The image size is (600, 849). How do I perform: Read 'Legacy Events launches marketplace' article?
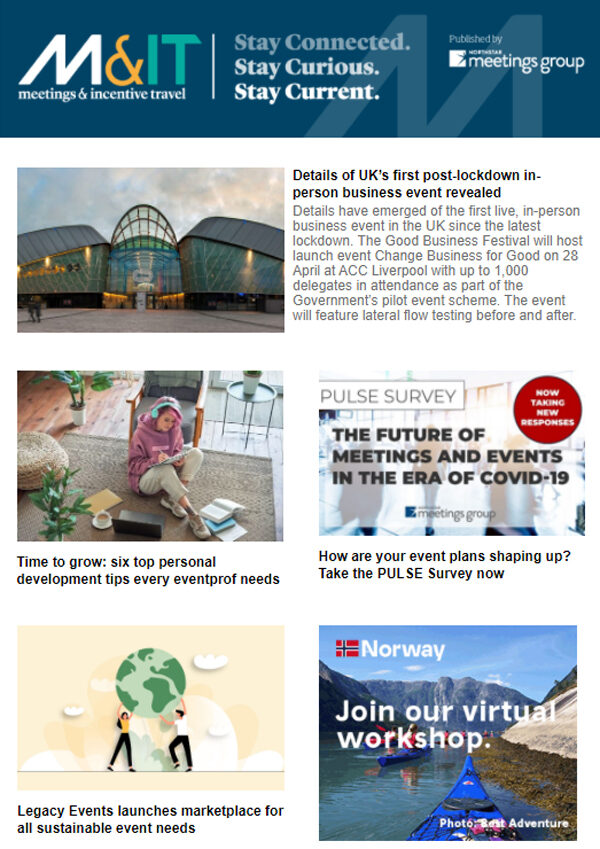150,819
